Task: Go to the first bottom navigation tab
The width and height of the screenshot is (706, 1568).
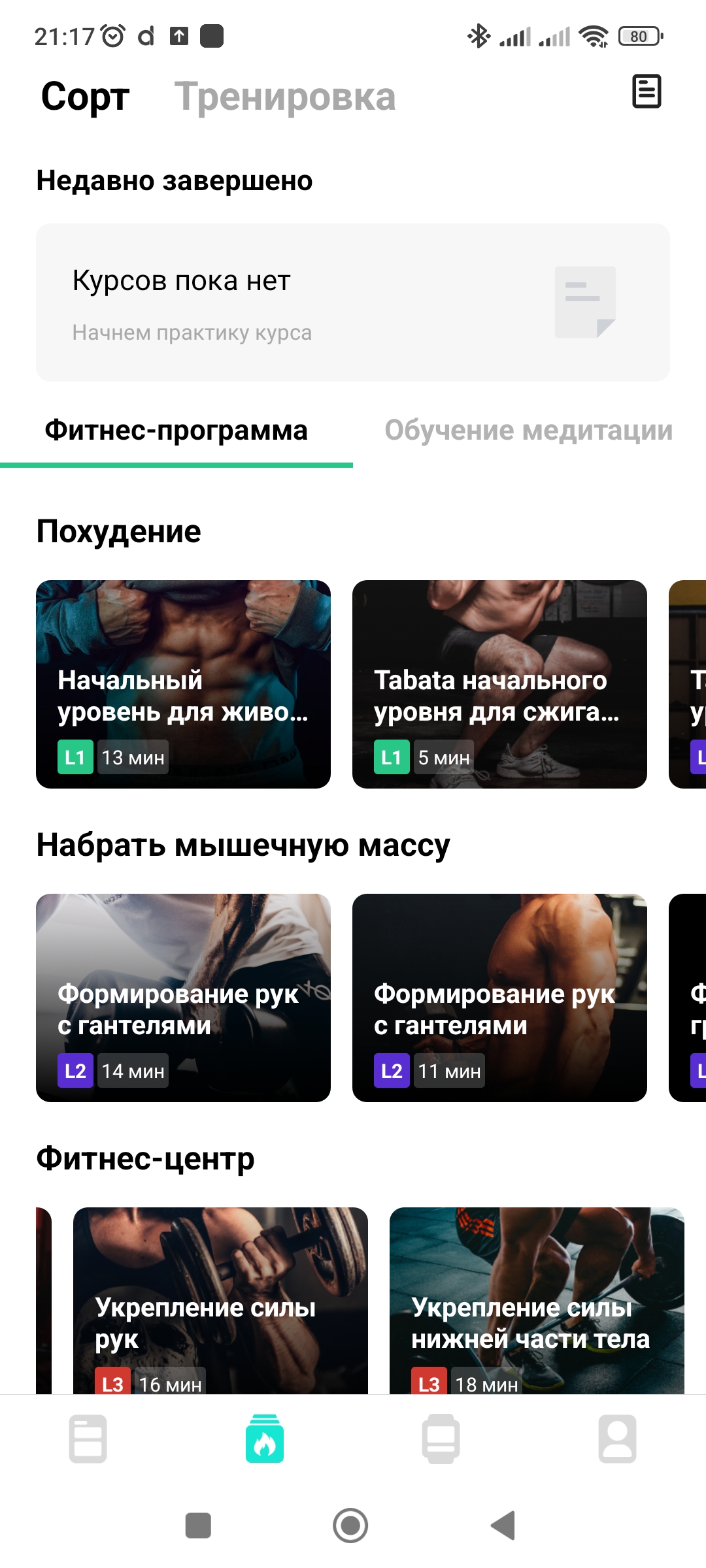Action: click(88, 1439)
